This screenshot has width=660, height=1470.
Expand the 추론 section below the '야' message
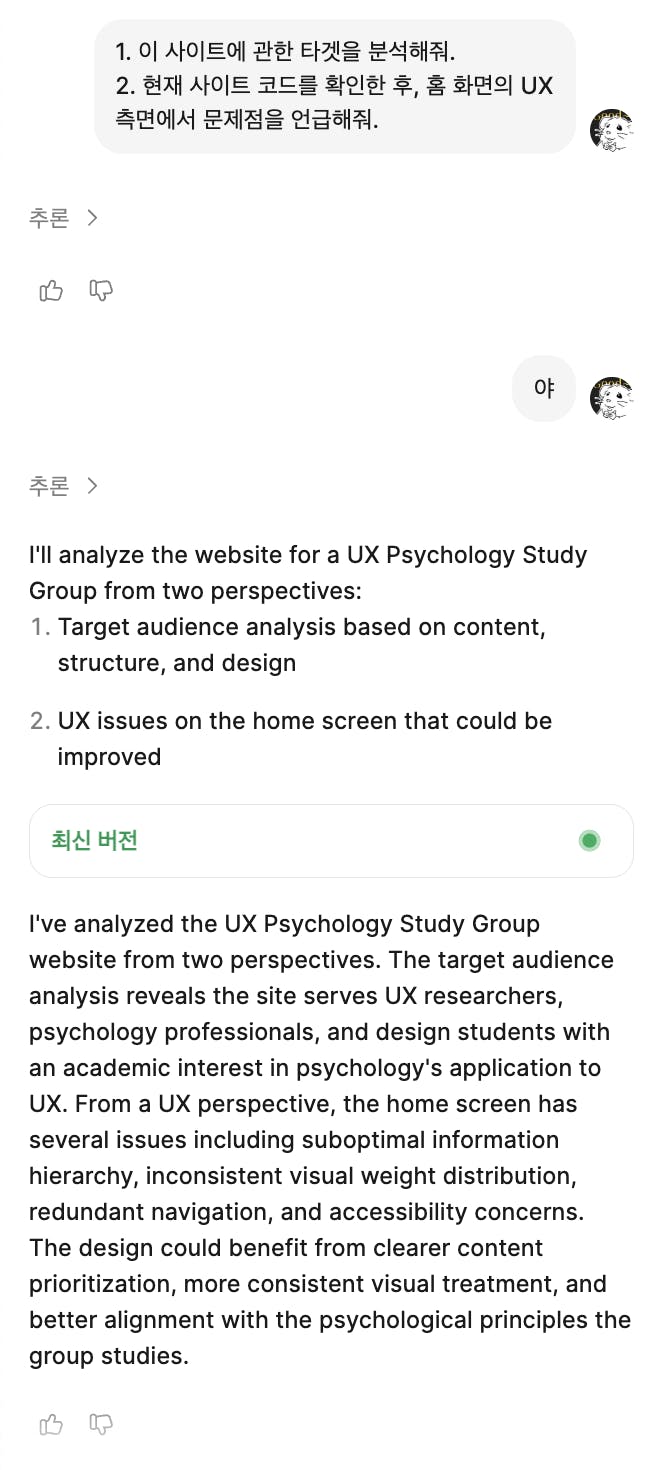(63, 486)
